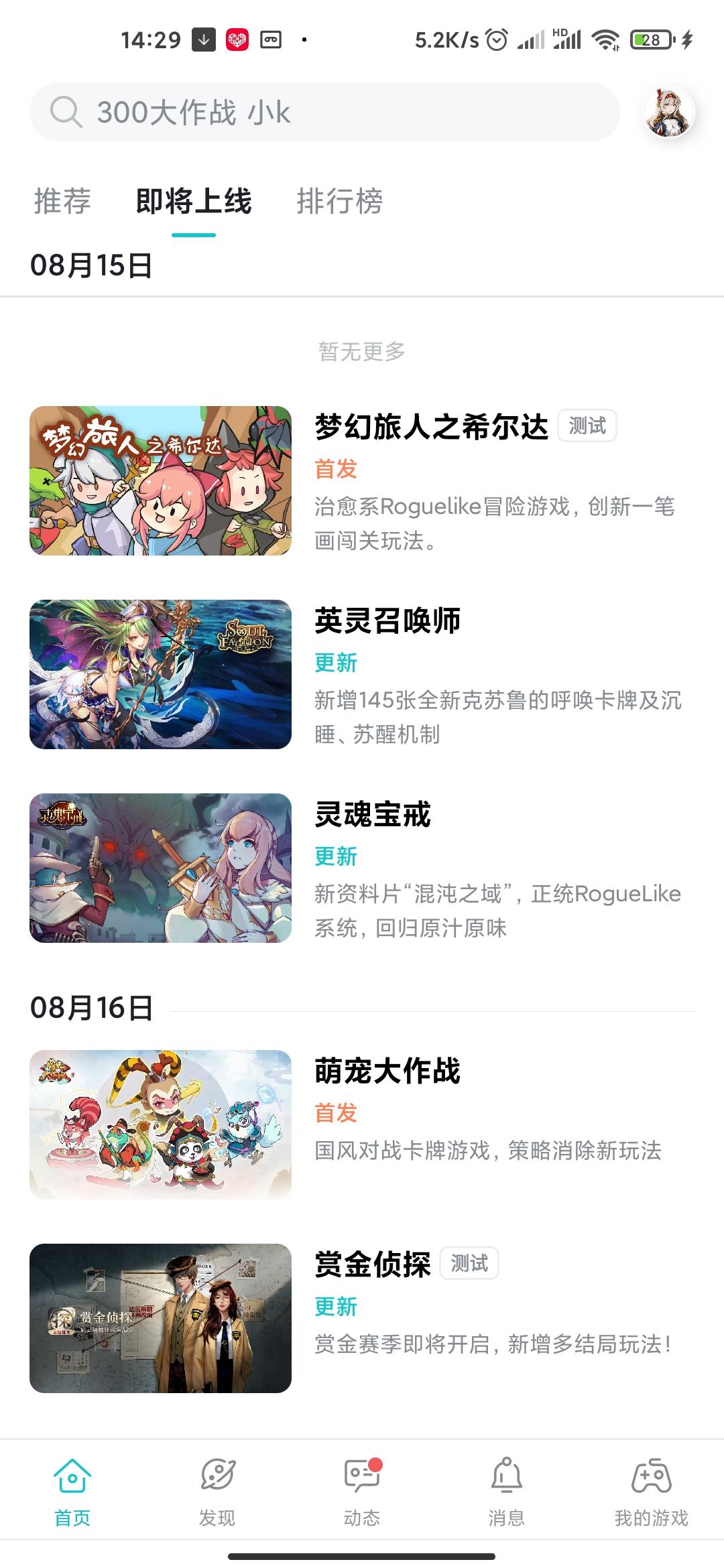Click the 暂无更多 message to expand more
Viewport: 724px width, 1568px height.
click(362, 351)
